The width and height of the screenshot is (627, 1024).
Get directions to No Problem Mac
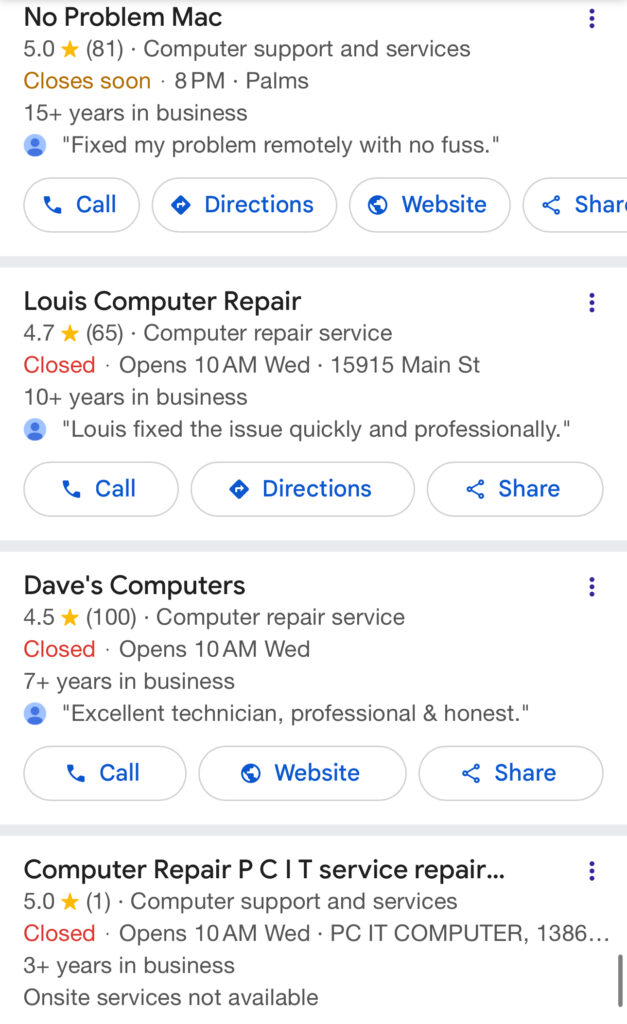(x=244, y=204)
